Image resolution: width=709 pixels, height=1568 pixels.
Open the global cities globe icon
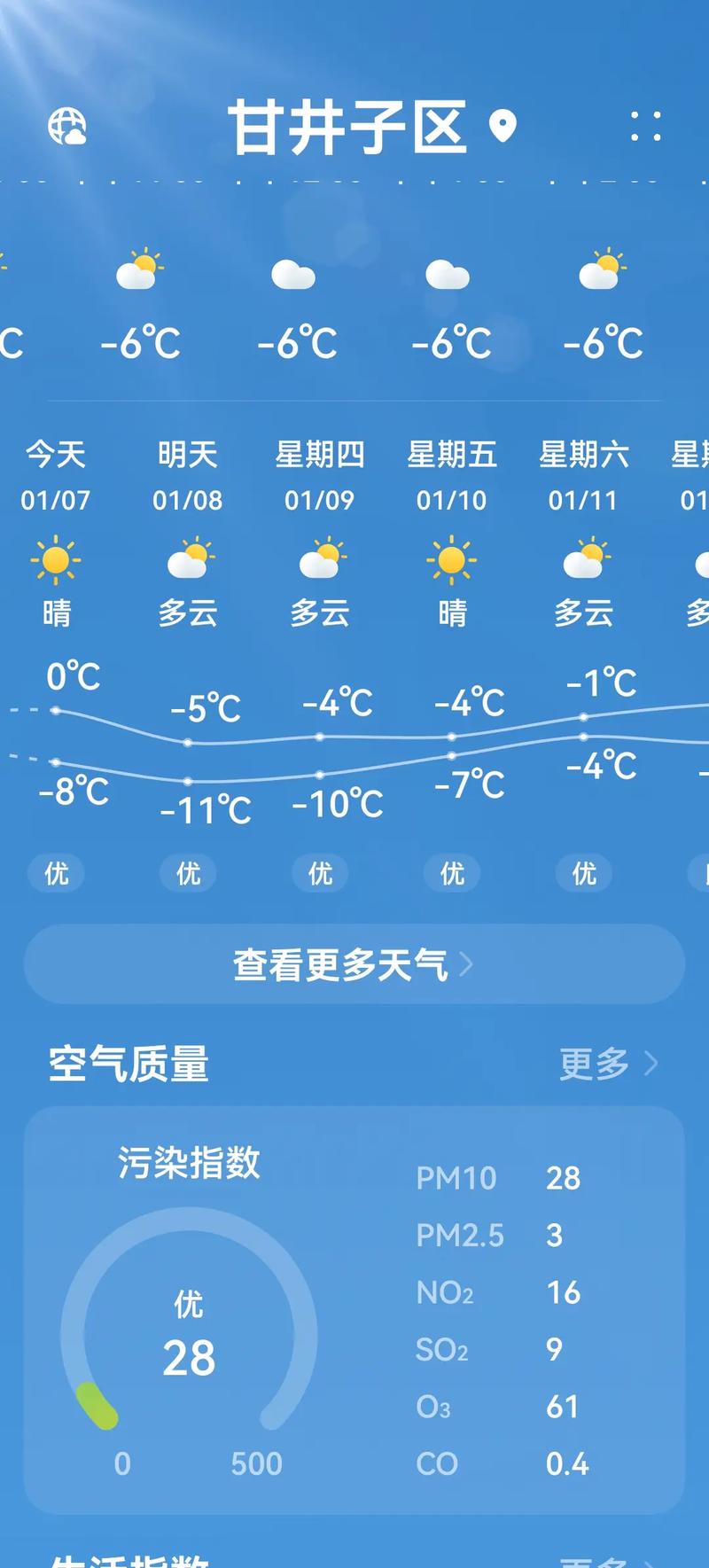(x=69, y=127)
